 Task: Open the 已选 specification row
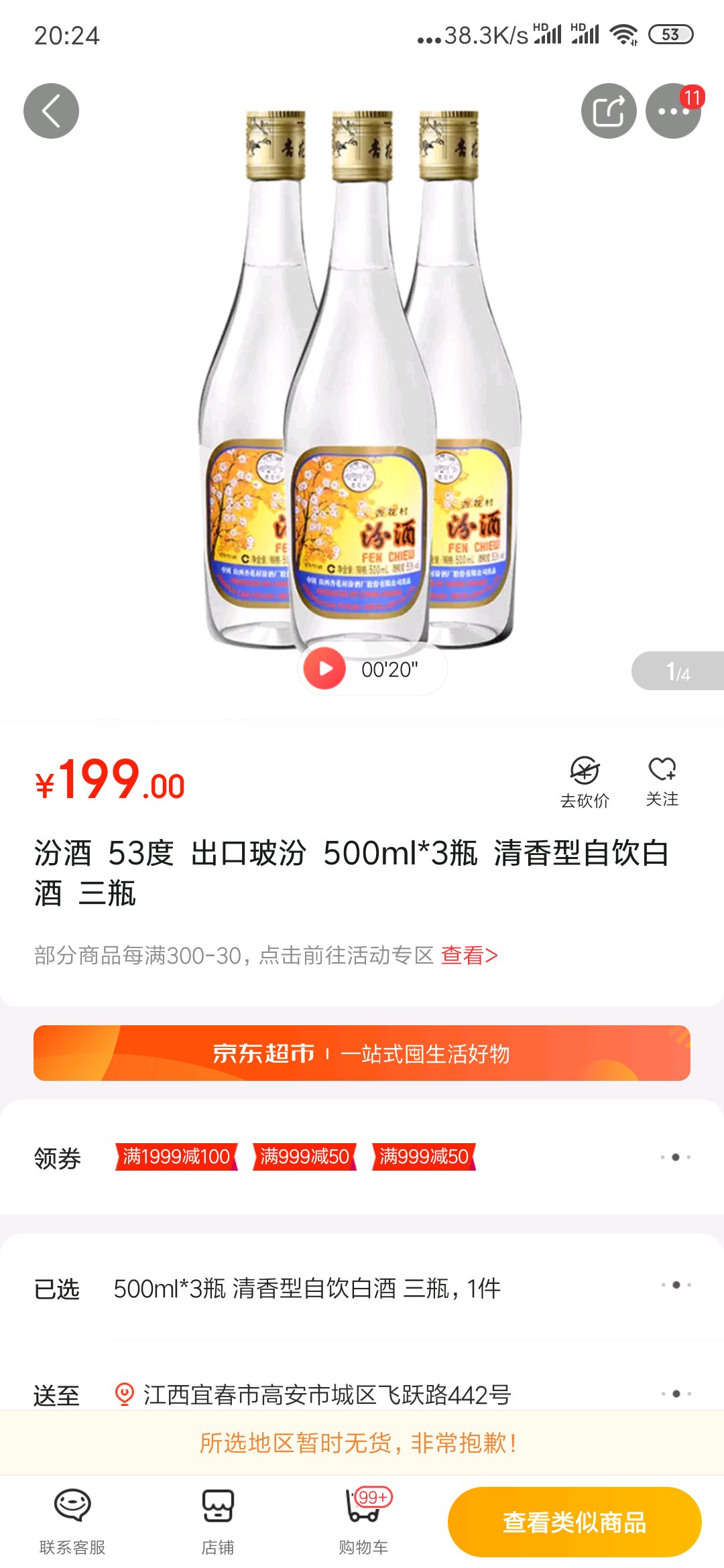point(362,1288)
